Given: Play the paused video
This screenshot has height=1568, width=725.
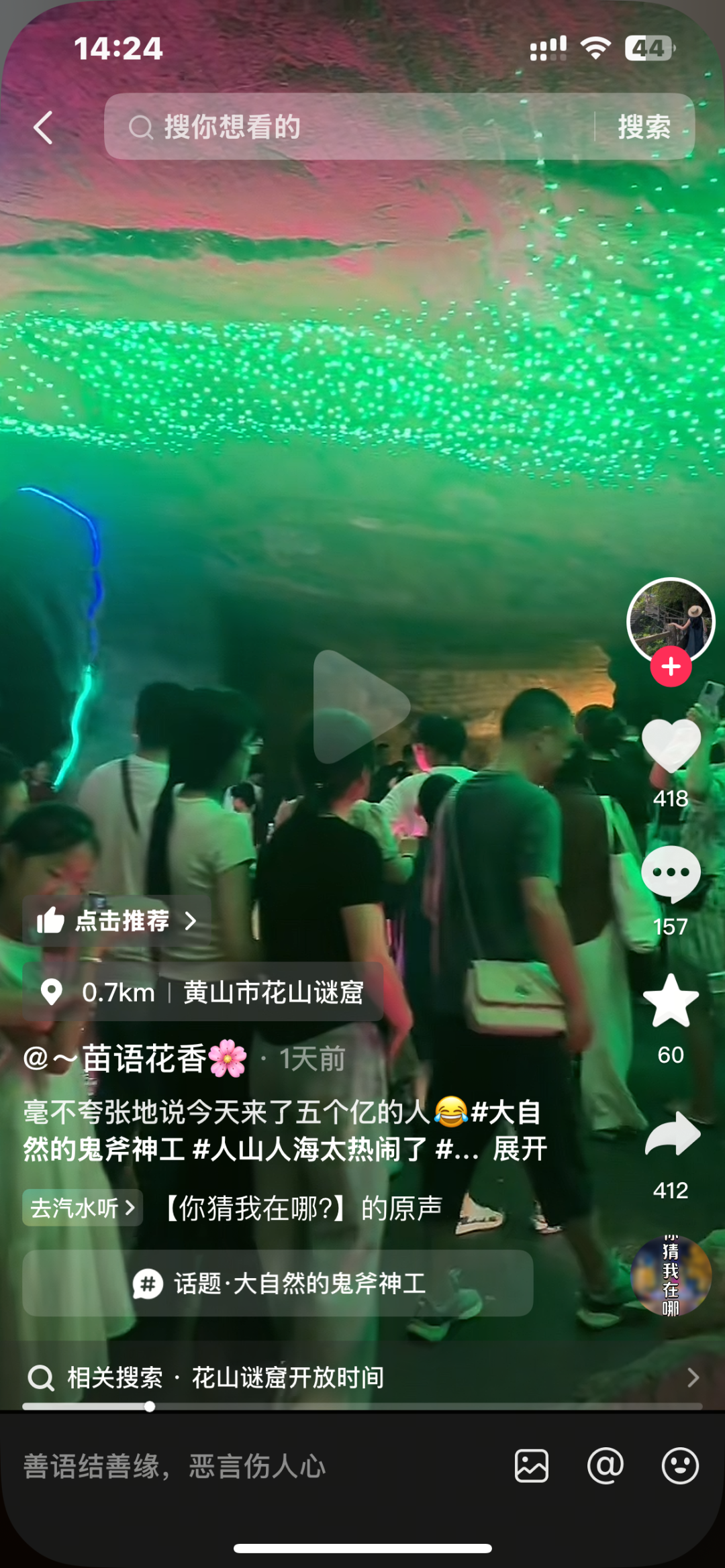Looking at the screenshot, I should coord(361,706).
